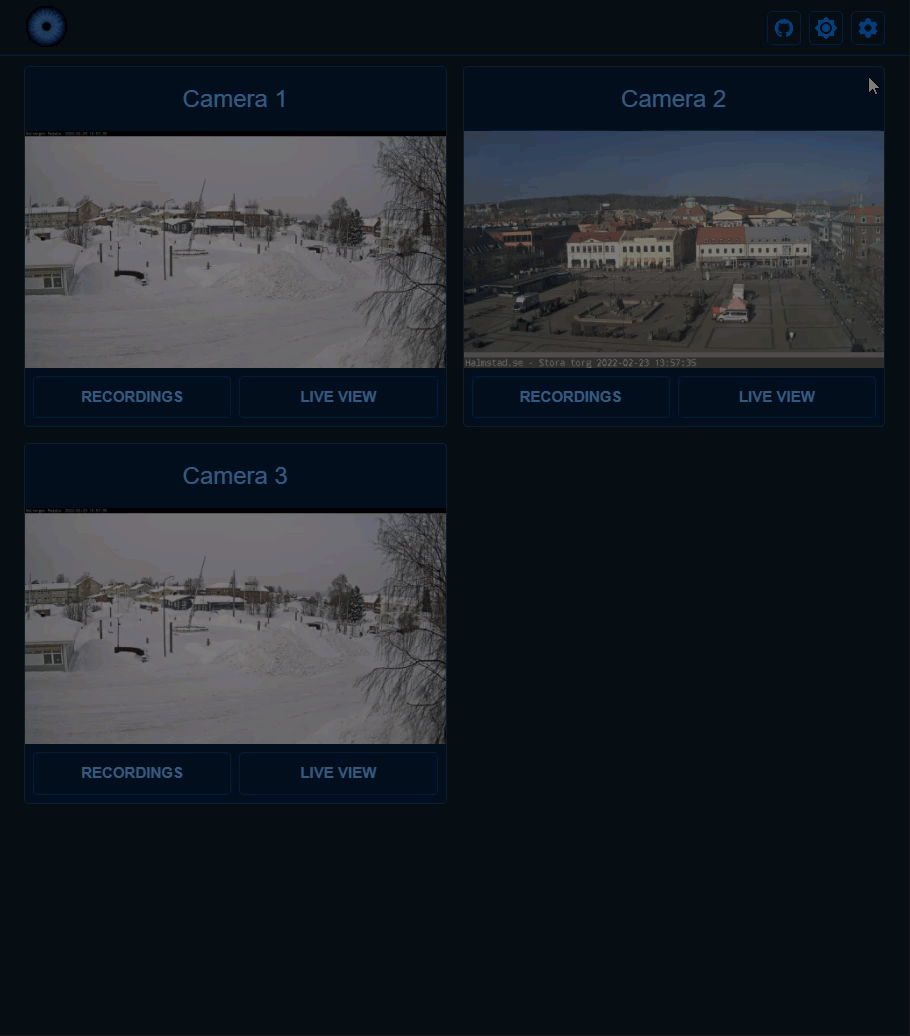Open the settings gear icon
Screen dimensions: 910x1036
pos(868,28)
